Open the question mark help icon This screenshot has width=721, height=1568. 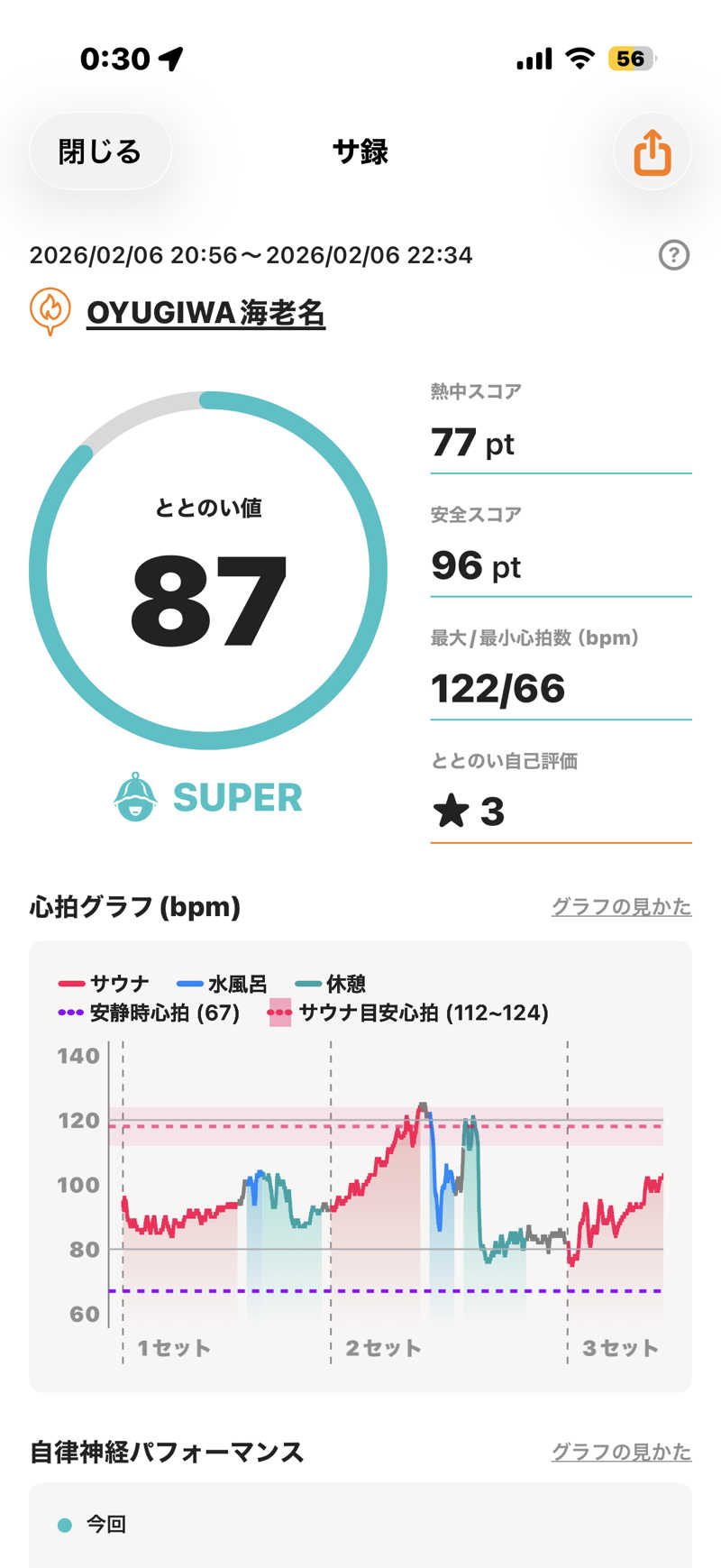tap(673, 255)
